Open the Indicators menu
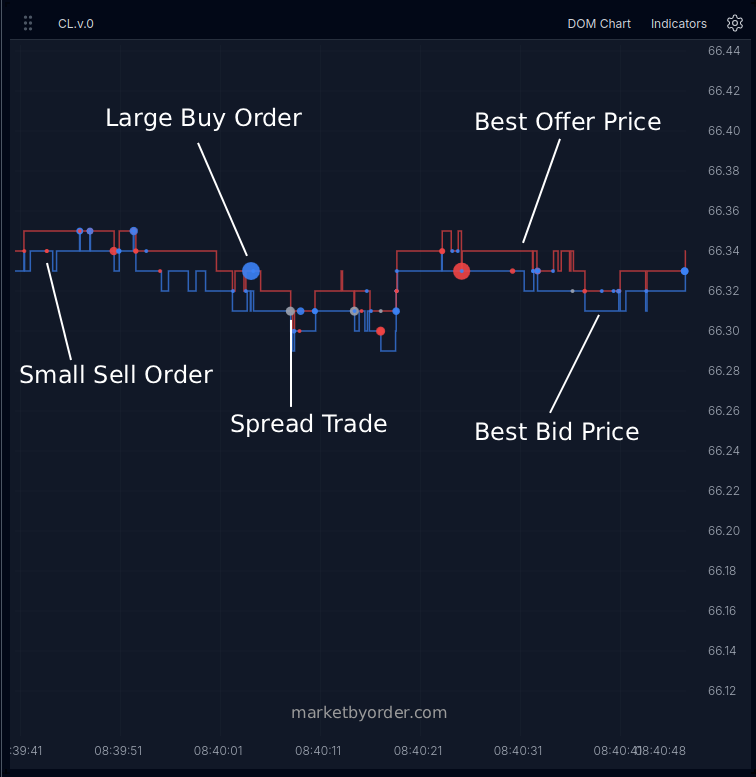Viewport: 756px width, 777px height. pyautogui.click(x=678, y=23)
